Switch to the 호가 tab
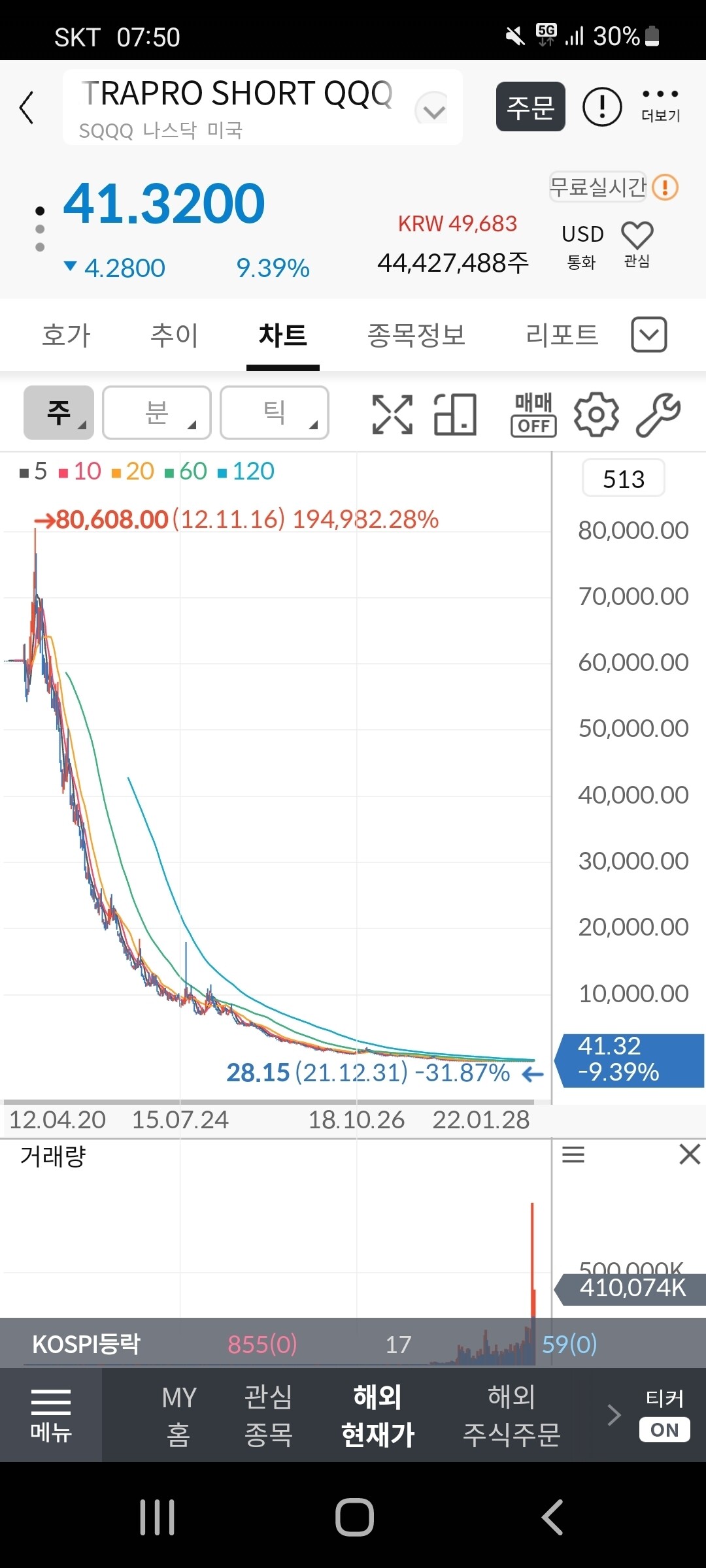Viewport: 706px width, 1568px height. coord(66,335)
